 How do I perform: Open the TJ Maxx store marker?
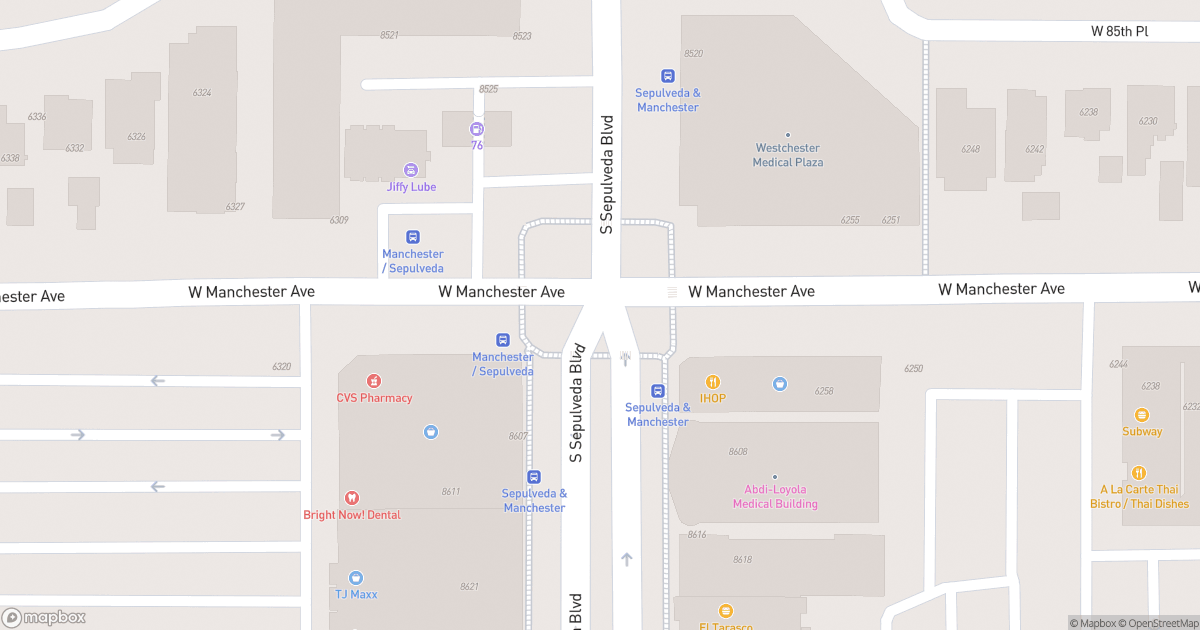click(355, 578)
